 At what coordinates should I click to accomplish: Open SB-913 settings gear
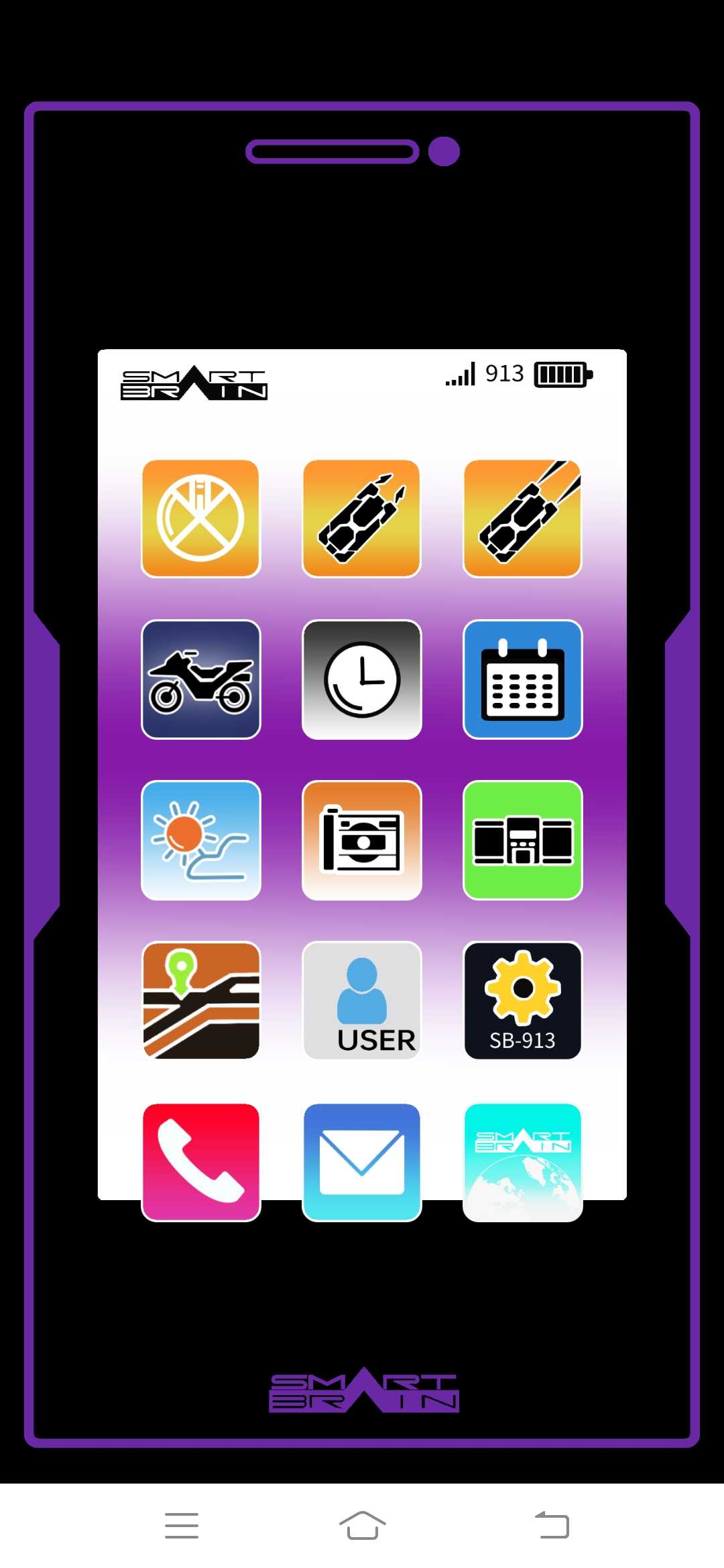(x=522, y=1000)
